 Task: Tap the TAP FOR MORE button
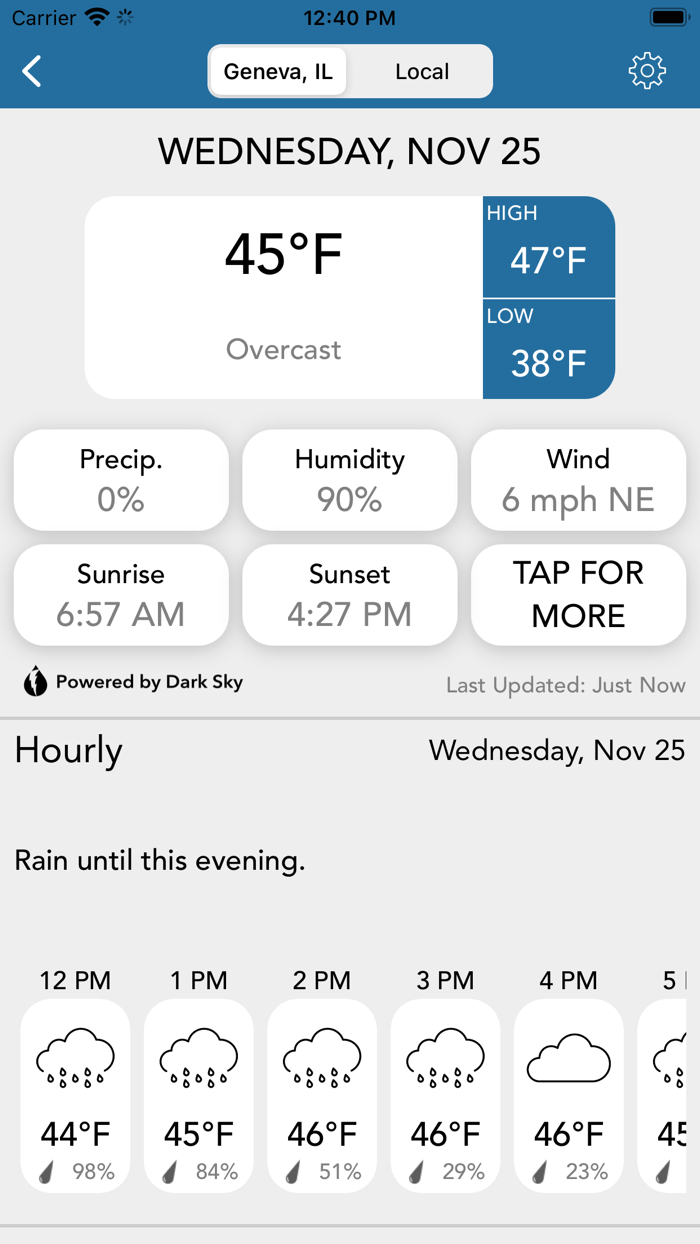tap(578, 595)
